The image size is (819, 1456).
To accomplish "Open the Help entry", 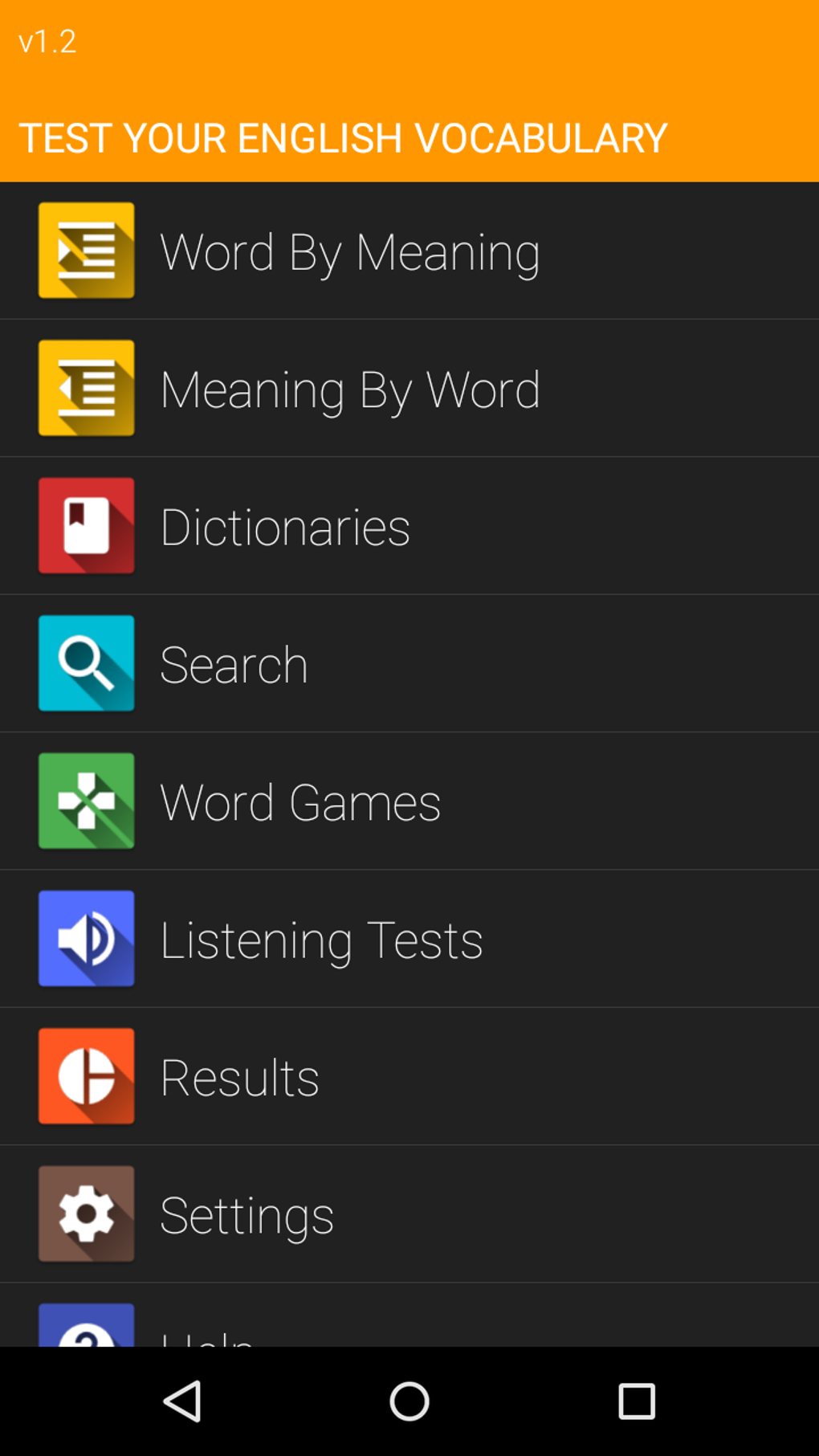I will [x=409, y=1321].
